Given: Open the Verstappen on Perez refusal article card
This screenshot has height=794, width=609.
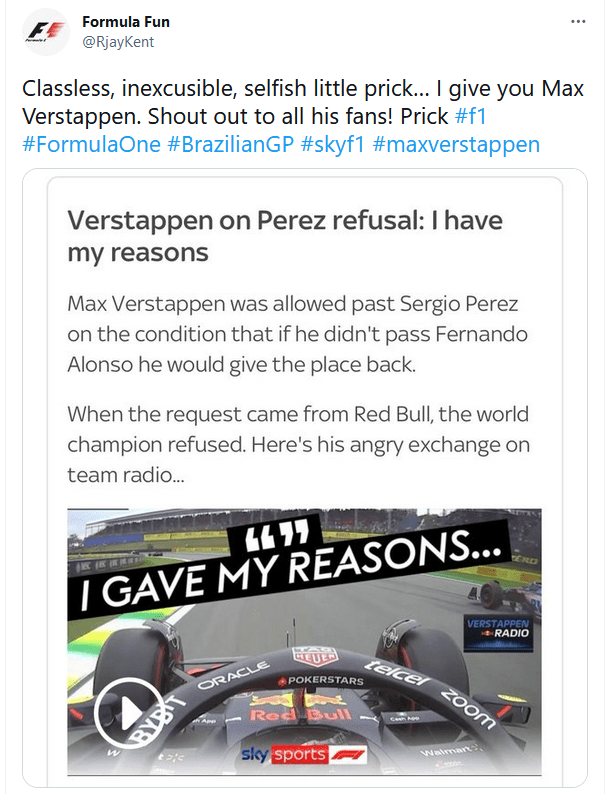Looking at the screenshot, I should click(300, 236).
